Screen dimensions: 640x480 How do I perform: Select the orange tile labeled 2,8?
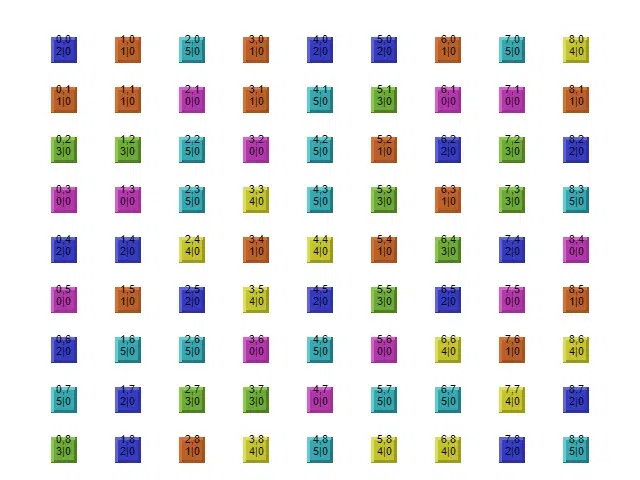pos(192,449)
